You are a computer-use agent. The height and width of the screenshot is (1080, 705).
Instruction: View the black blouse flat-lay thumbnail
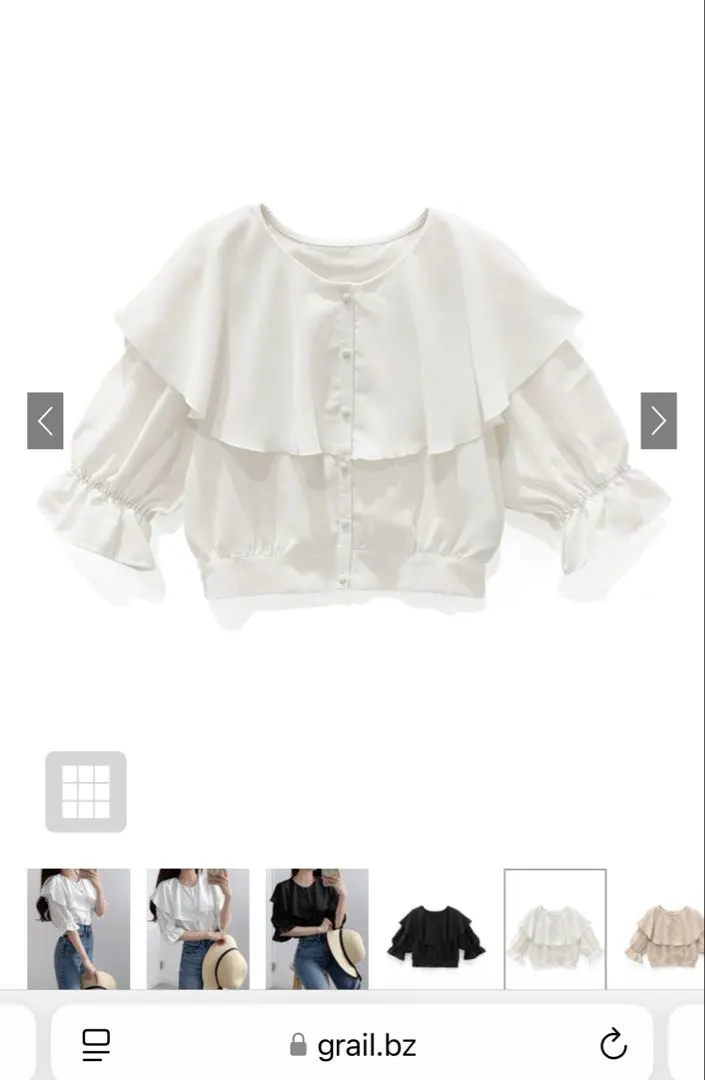[x=436, y=930]
